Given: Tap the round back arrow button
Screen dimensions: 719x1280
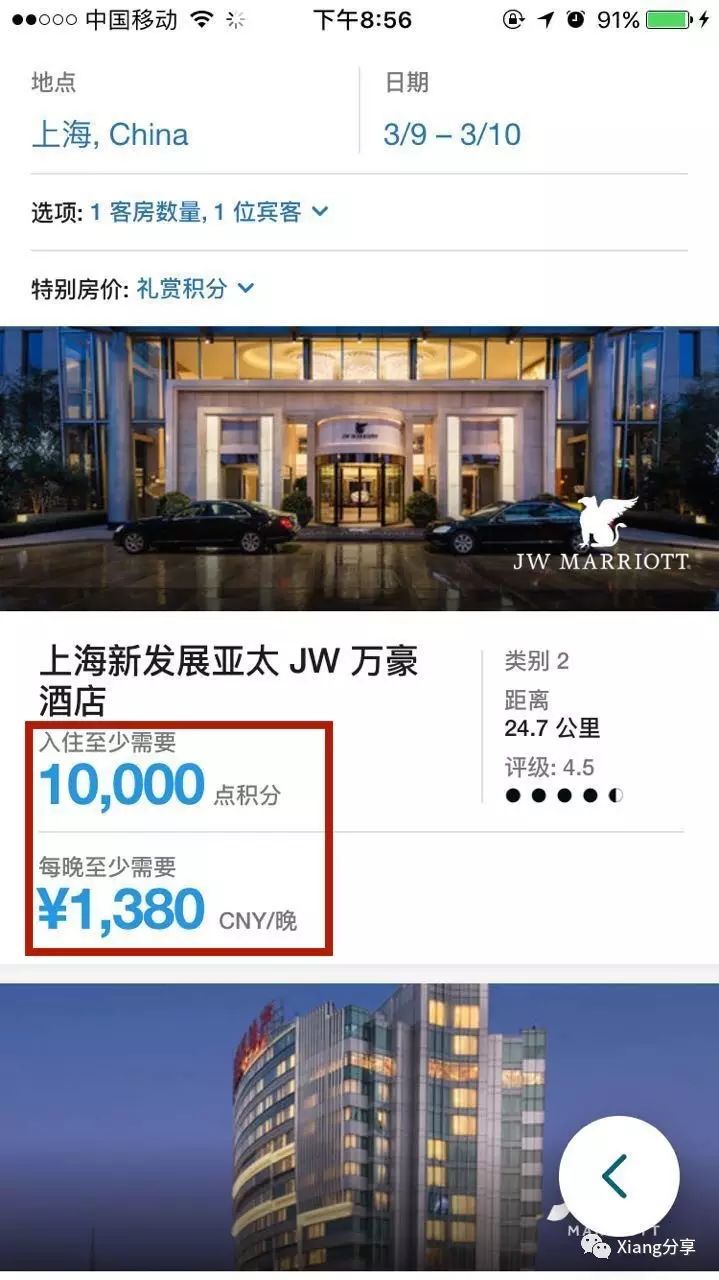Looking at the screenshot, I should click(618, 1176).
